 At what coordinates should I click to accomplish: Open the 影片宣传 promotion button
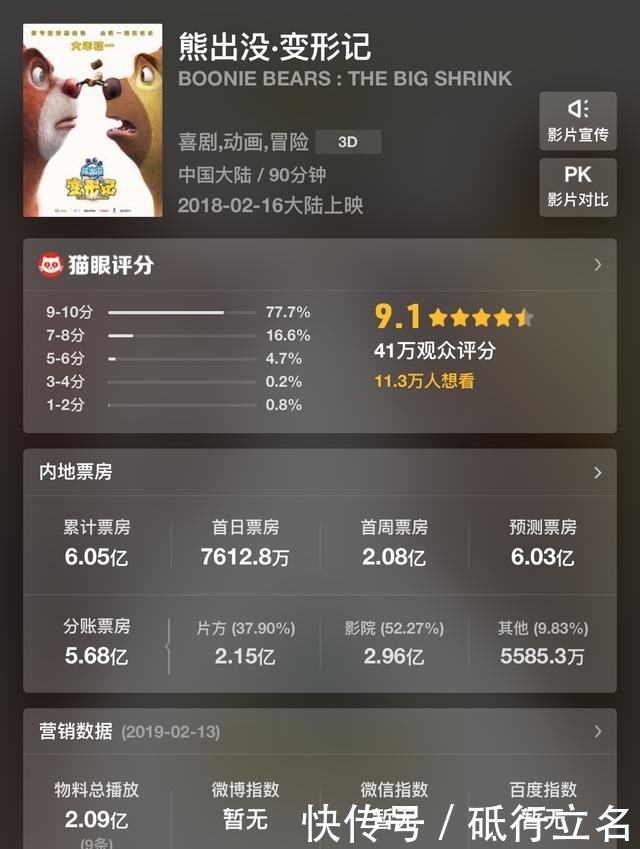coord(577,120)
